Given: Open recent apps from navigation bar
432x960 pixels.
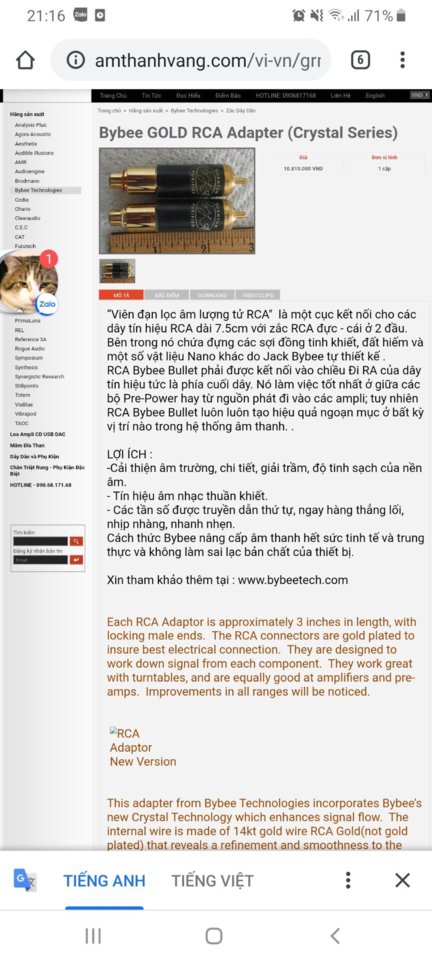Looking at the screenshot, I should click(93, 936).
